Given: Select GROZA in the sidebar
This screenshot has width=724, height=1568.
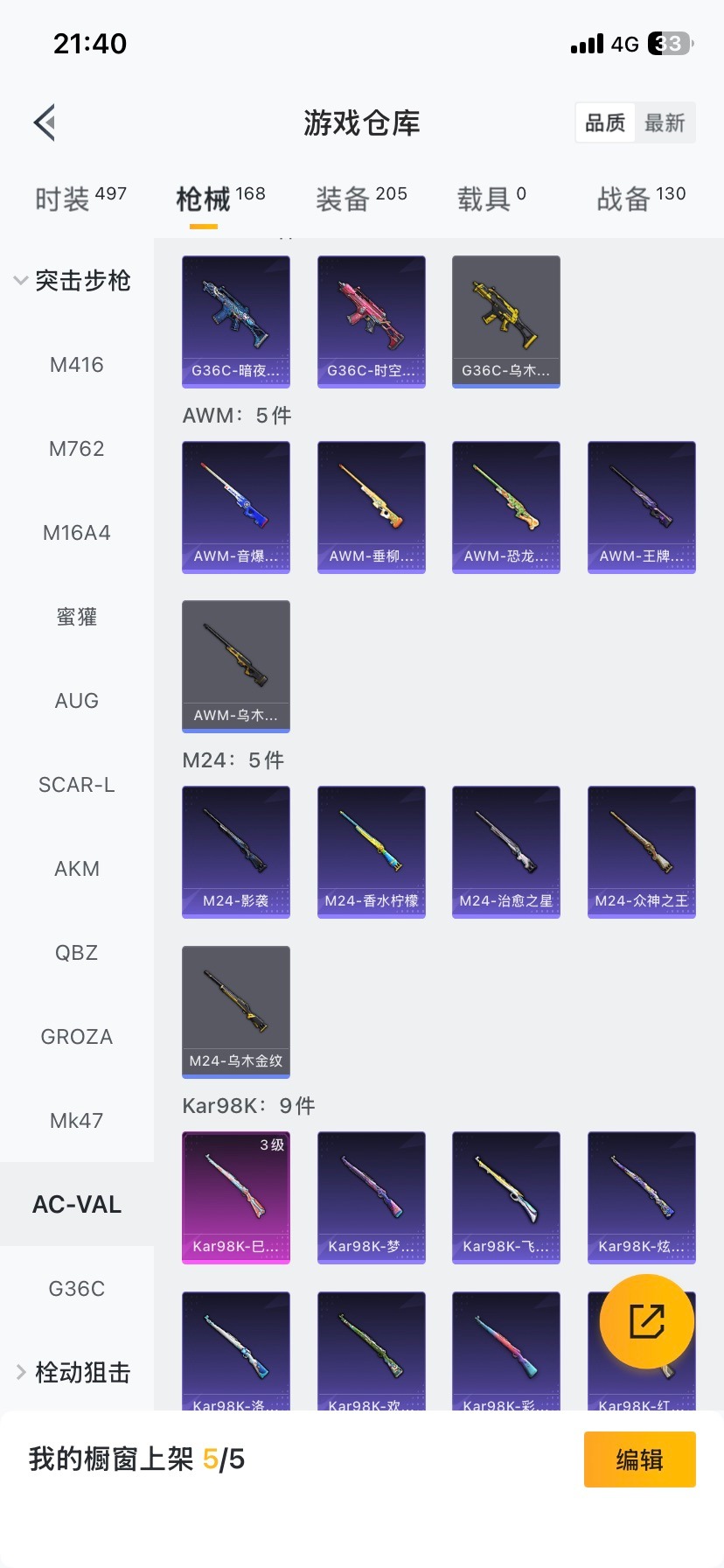Looking at the screenshot, I should click(77, 1037).
